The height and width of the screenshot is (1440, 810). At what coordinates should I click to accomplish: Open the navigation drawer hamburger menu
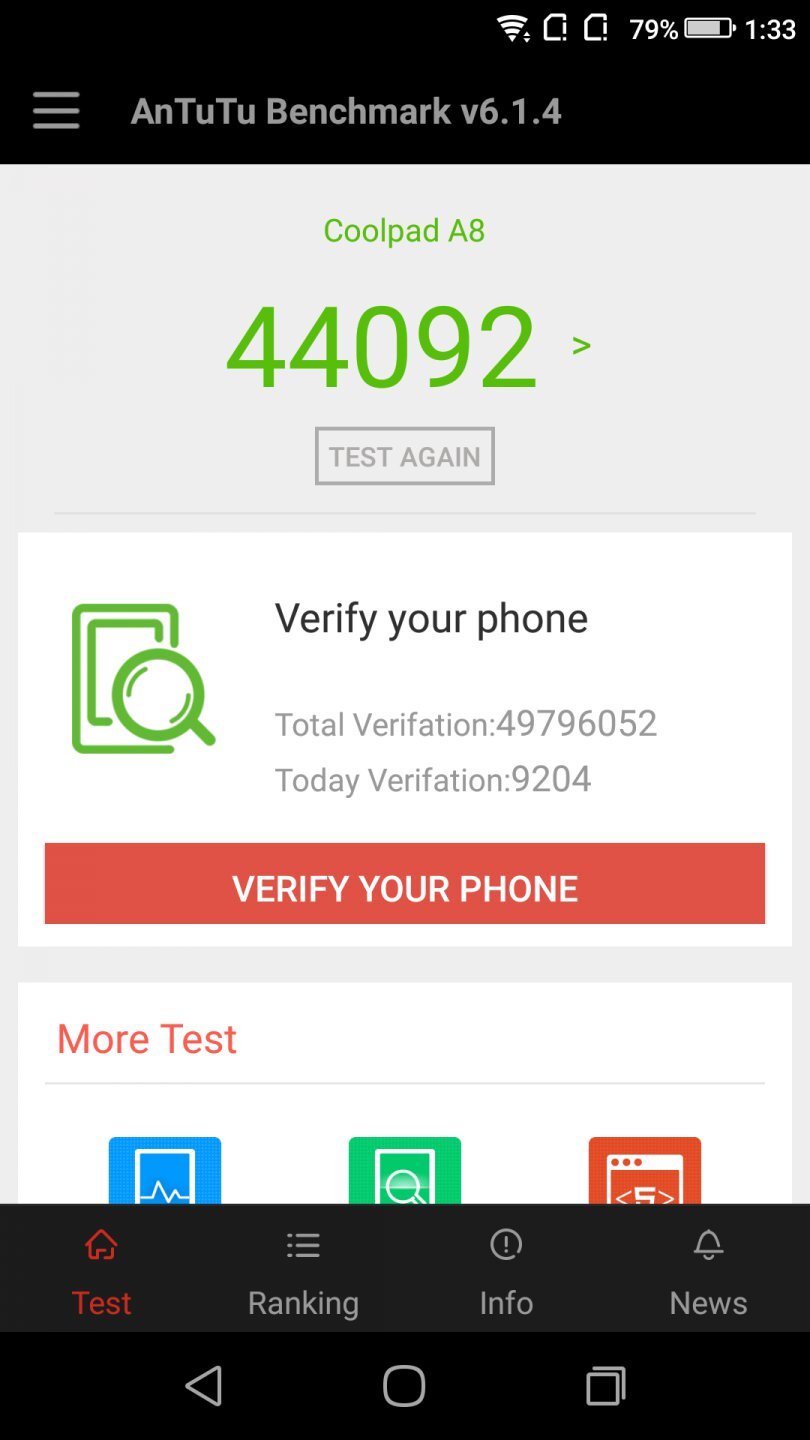(55, 111)
